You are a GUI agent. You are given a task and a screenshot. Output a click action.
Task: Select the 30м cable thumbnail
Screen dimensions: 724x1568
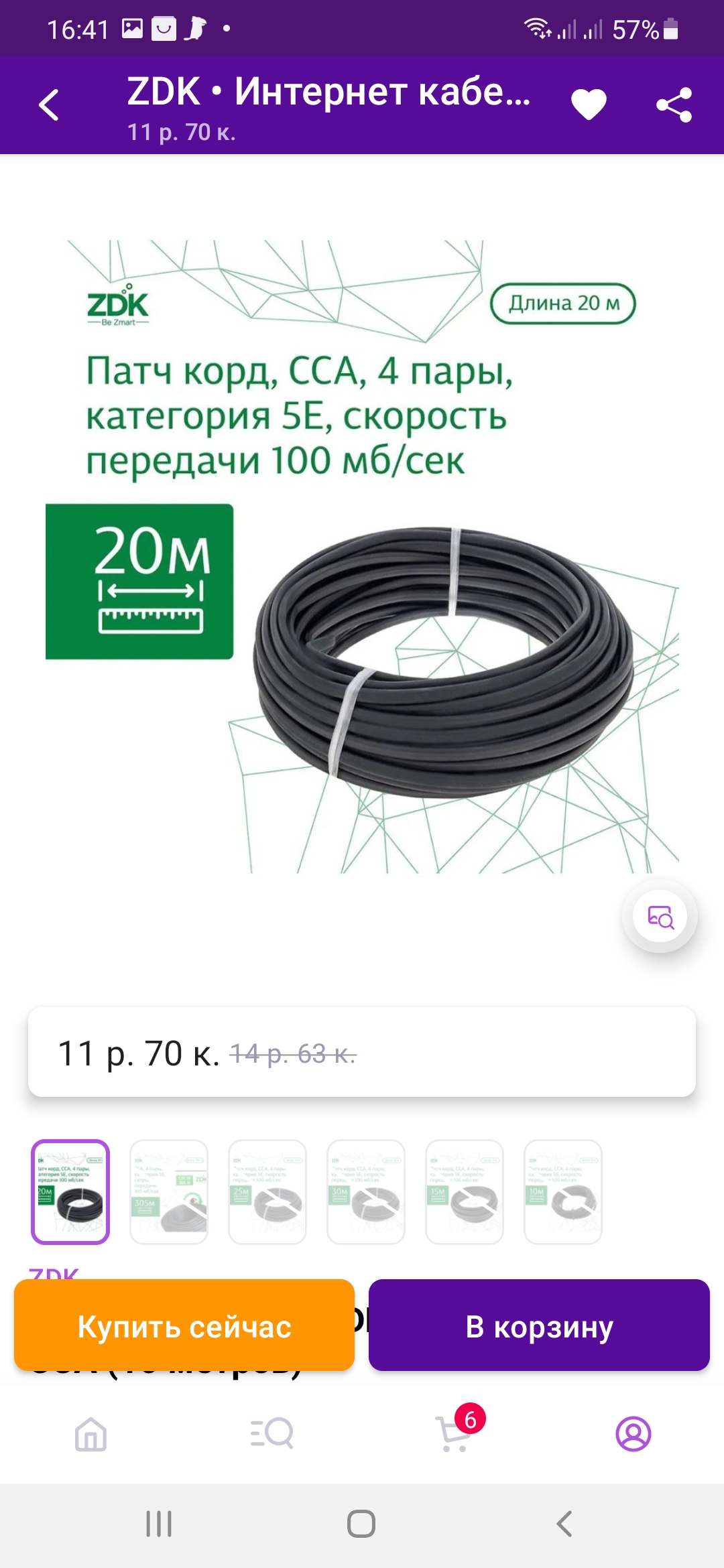pyautogui.click(x=366, y=1192)
